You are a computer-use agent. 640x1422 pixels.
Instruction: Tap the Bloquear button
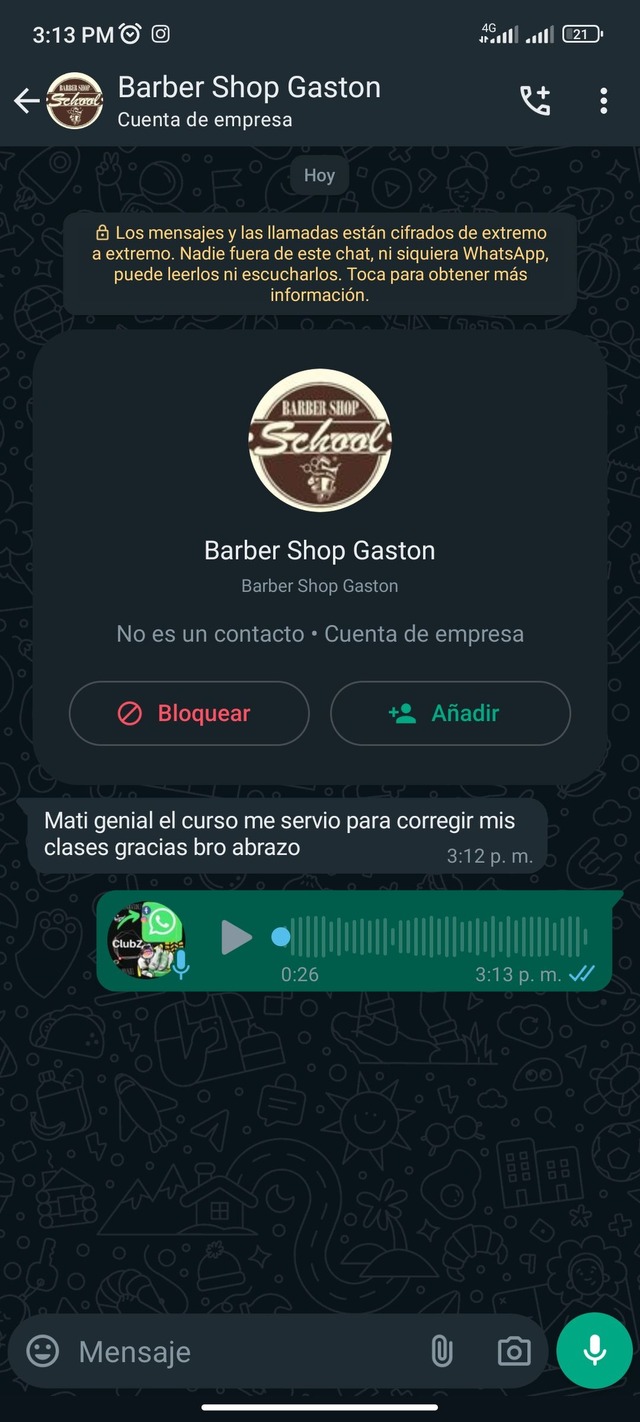tap(189, 713)
